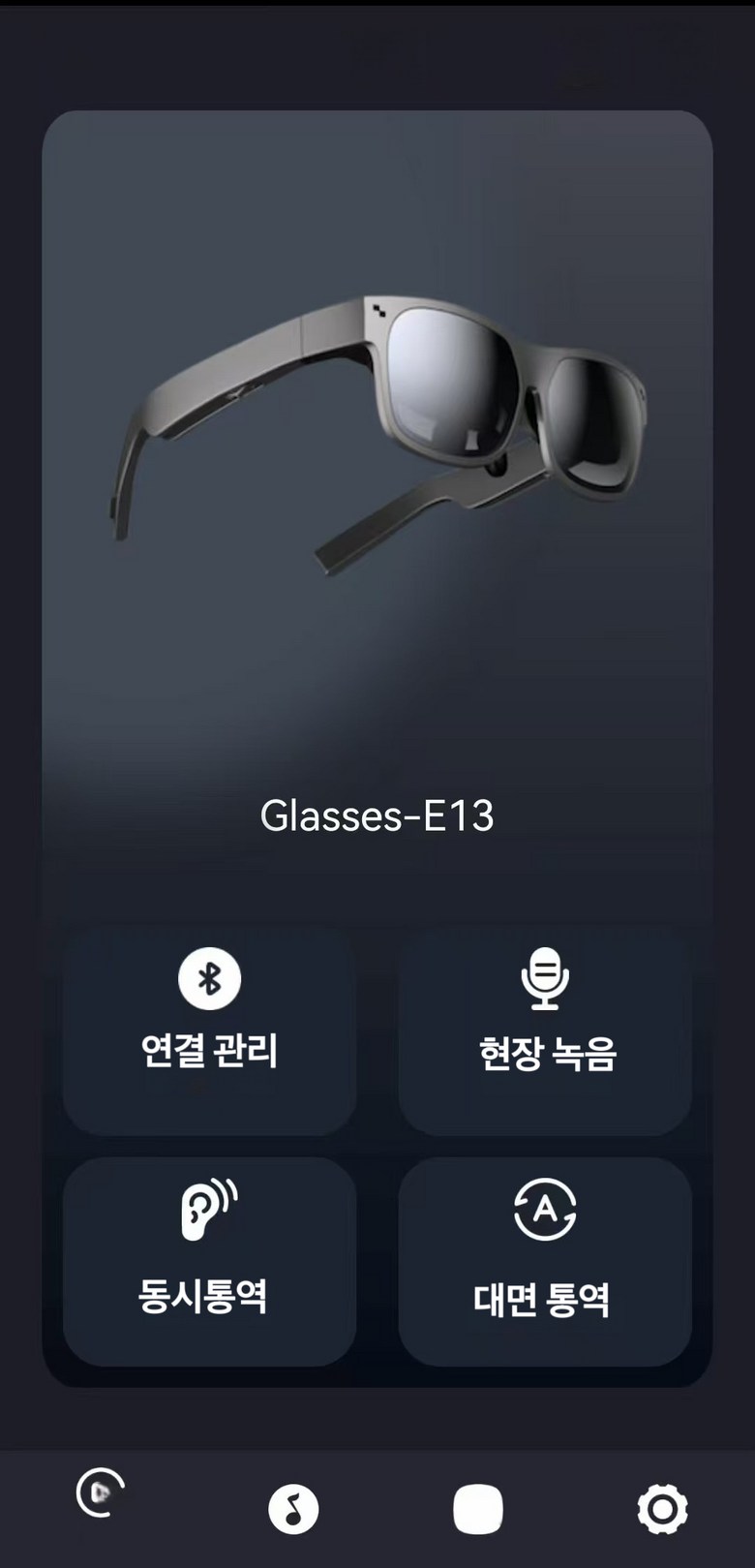Open 동시통역 simultaneous interpretation
755x1568 pixels.
[209, 1261]
